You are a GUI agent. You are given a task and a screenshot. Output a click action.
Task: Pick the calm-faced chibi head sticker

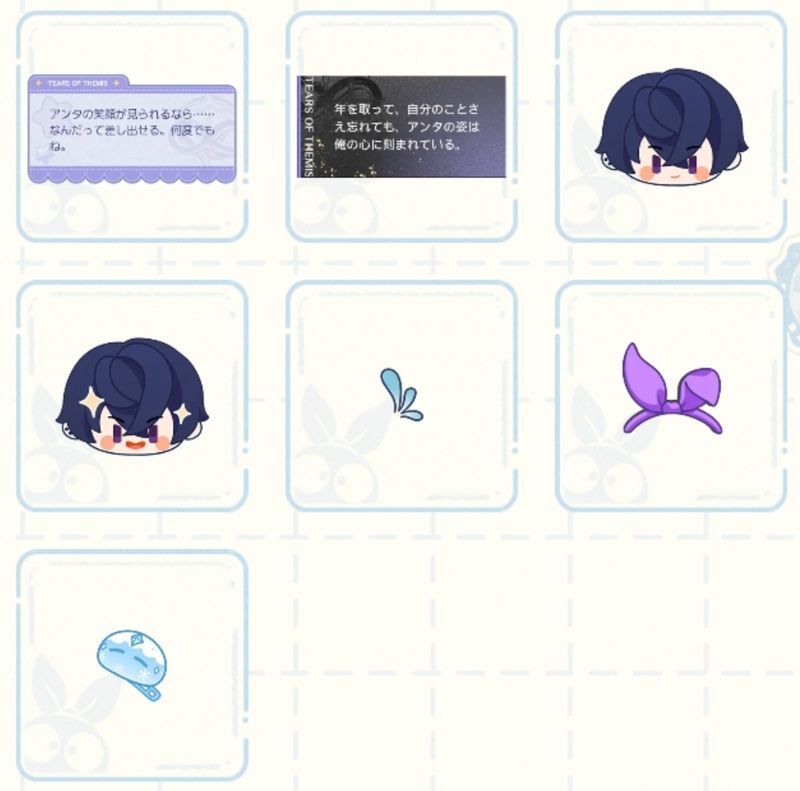[x=670, y=128]
